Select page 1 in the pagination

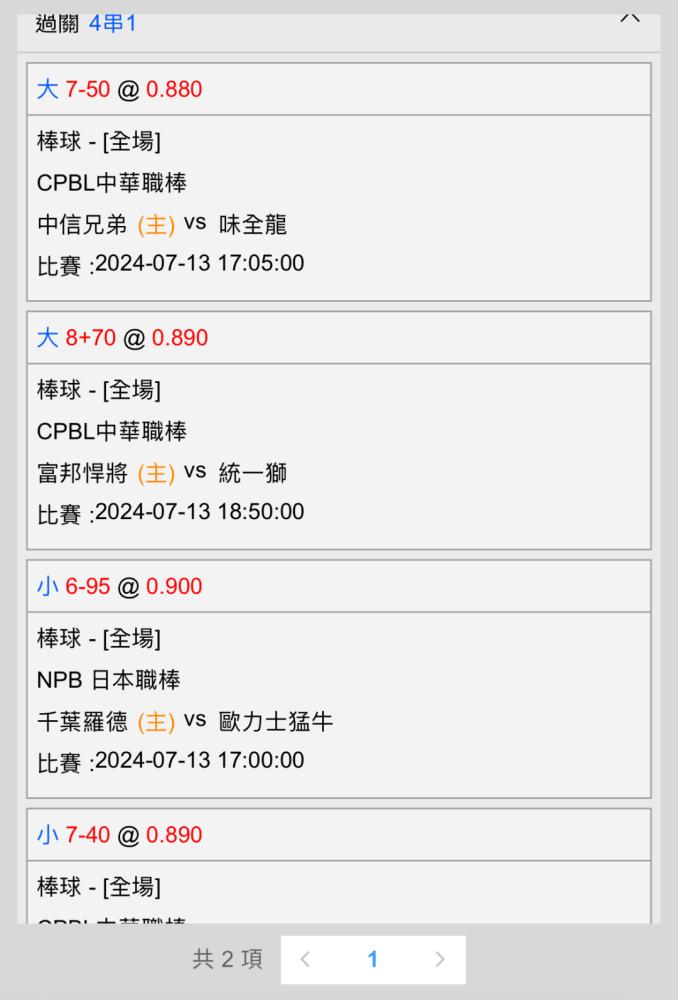tap(372, 960)
